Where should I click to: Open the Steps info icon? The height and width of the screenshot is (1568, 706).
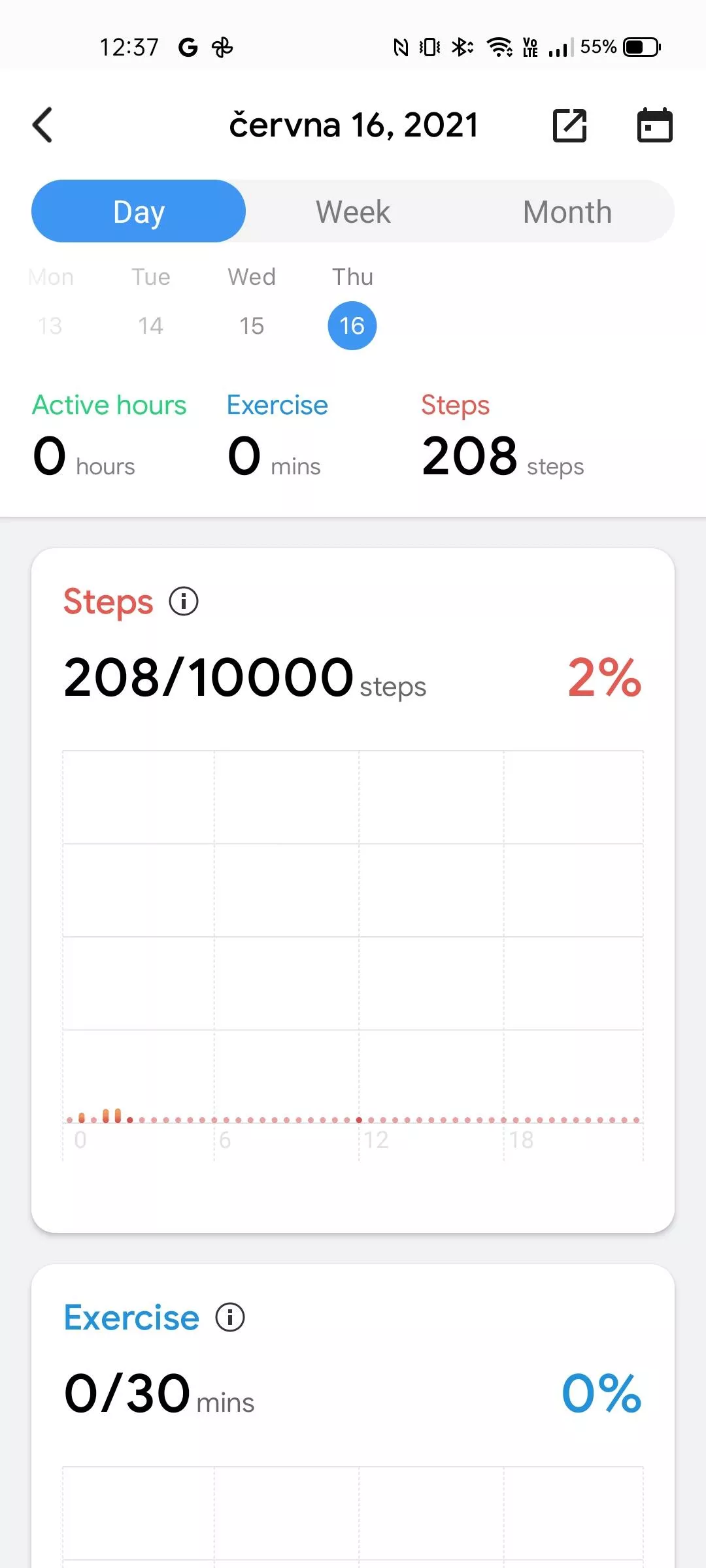coord(184,601)
